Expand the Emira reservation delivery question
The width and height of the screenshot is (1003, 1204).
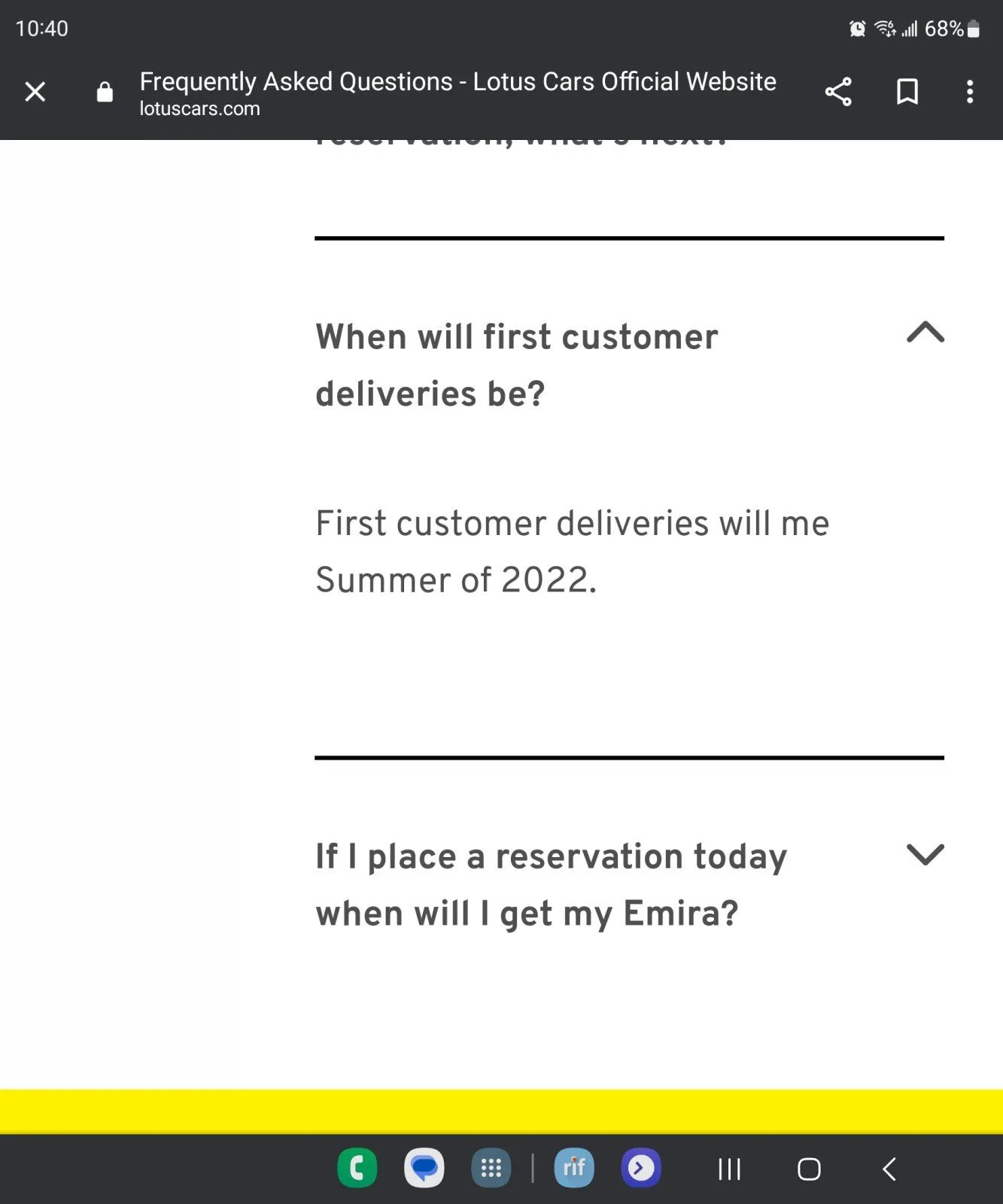(x=925, y=854)
